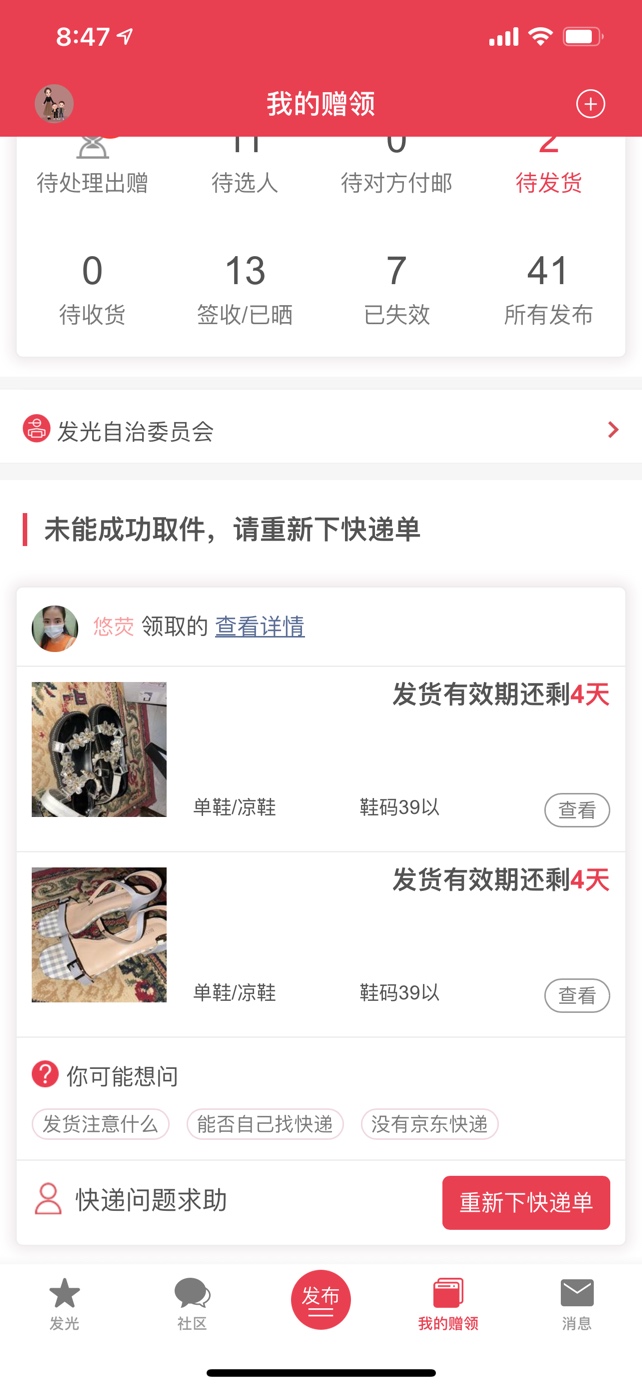Open the black sandals item photo
The width and height of the screenshot is (642, 1389).
point(99,749)
